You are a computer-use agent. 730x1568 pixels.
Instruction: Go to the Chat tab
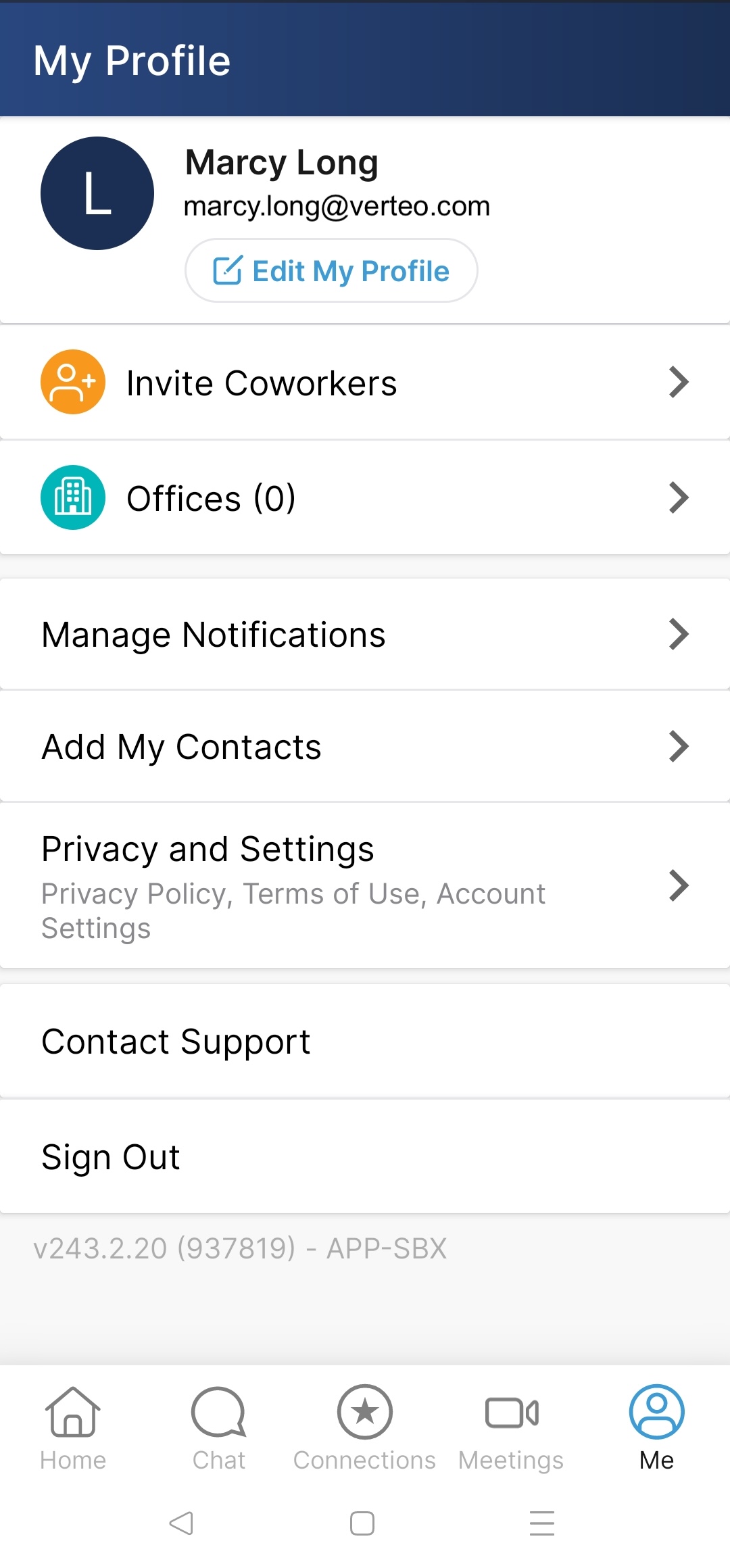tap(219, 1427)
